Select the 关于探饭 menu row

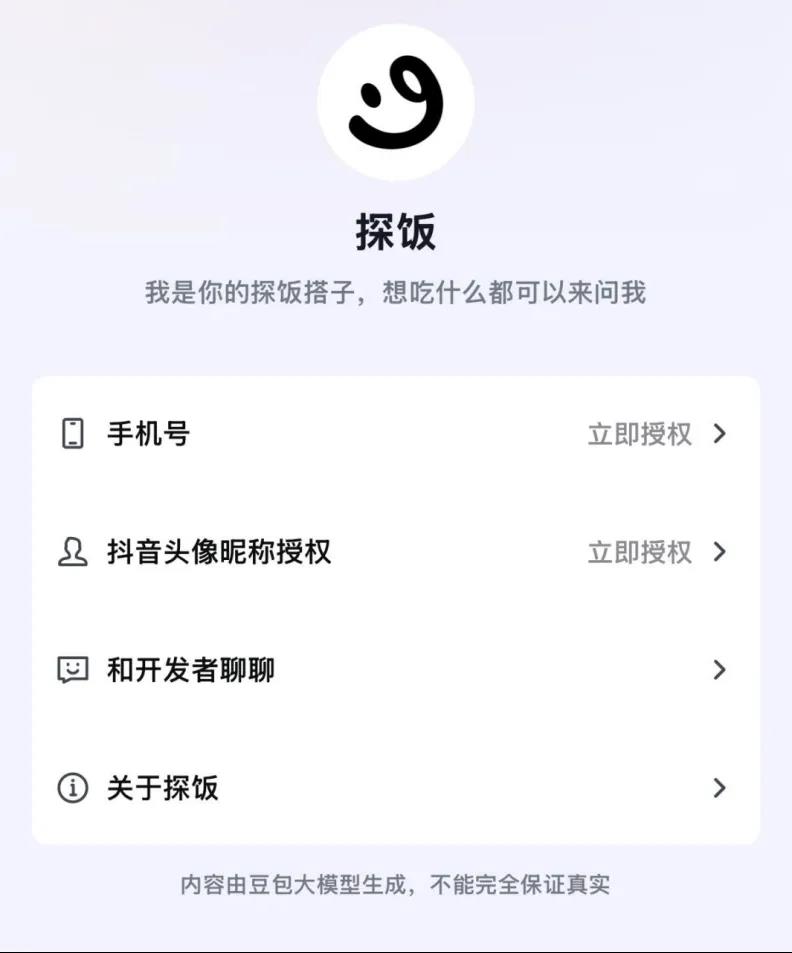(x=160, y=788)
